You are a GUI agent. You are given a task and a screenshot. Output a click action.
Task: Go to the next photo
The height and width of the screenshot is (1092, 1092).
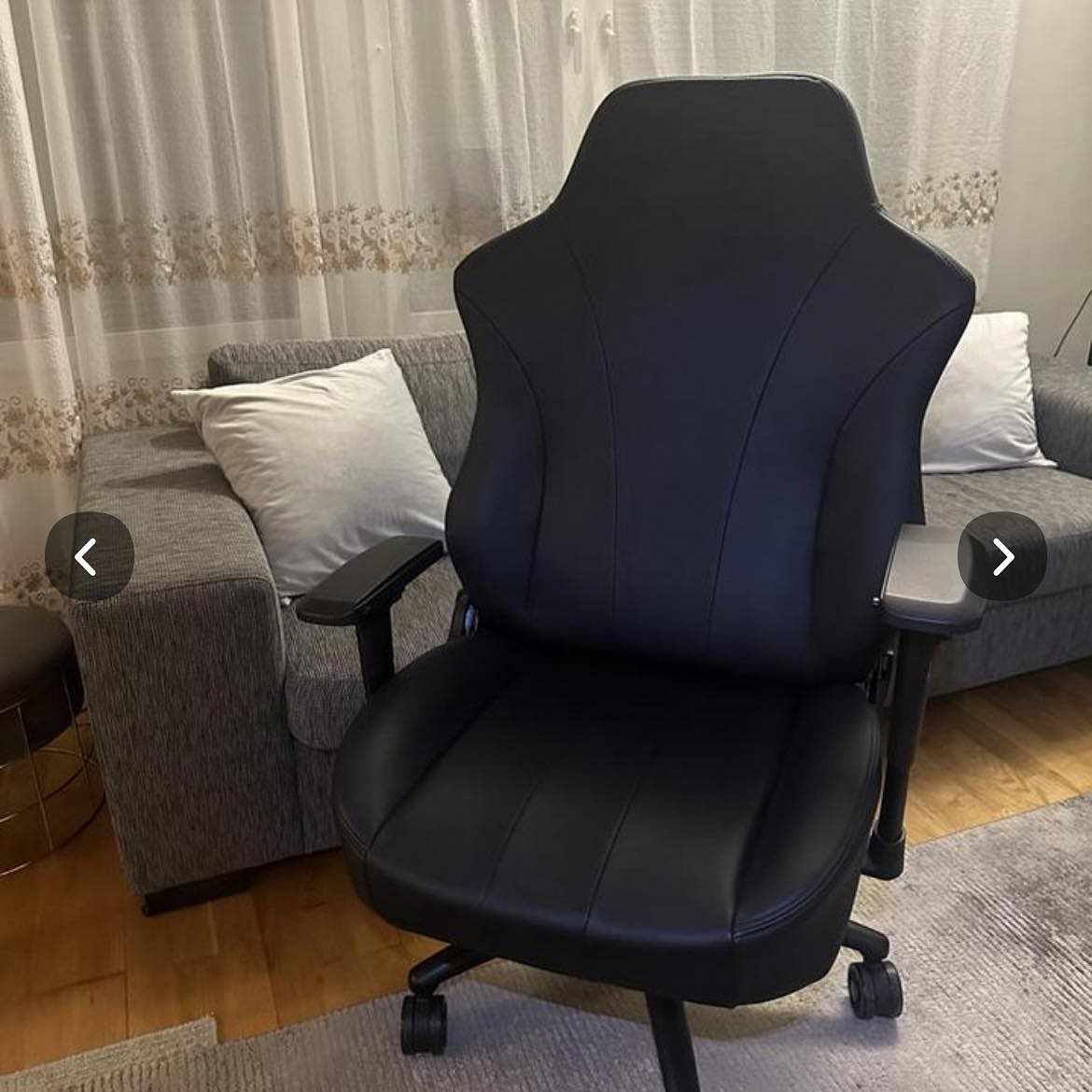[1002, 557]
